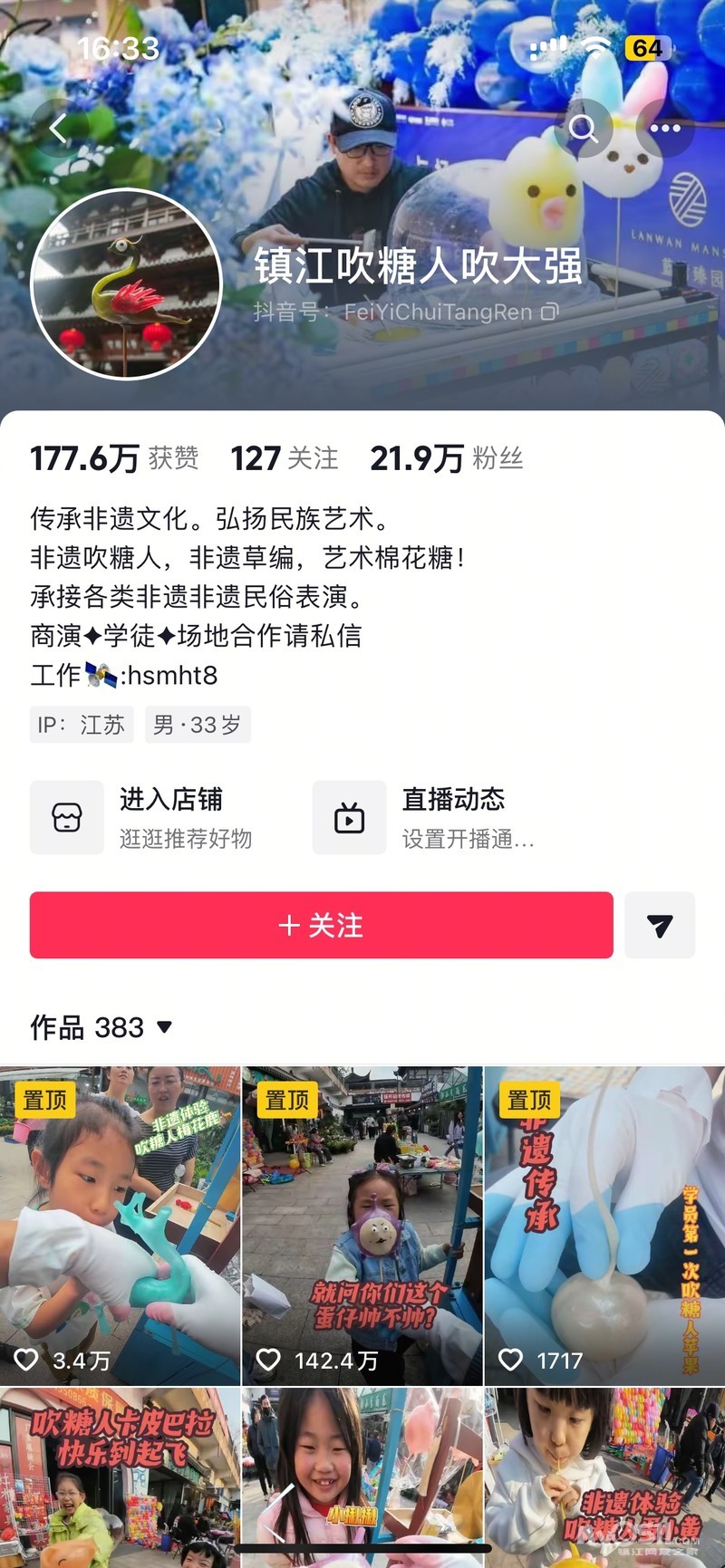
Task: Send a private message via paper-plane button
Action: (x=660, y=925)
